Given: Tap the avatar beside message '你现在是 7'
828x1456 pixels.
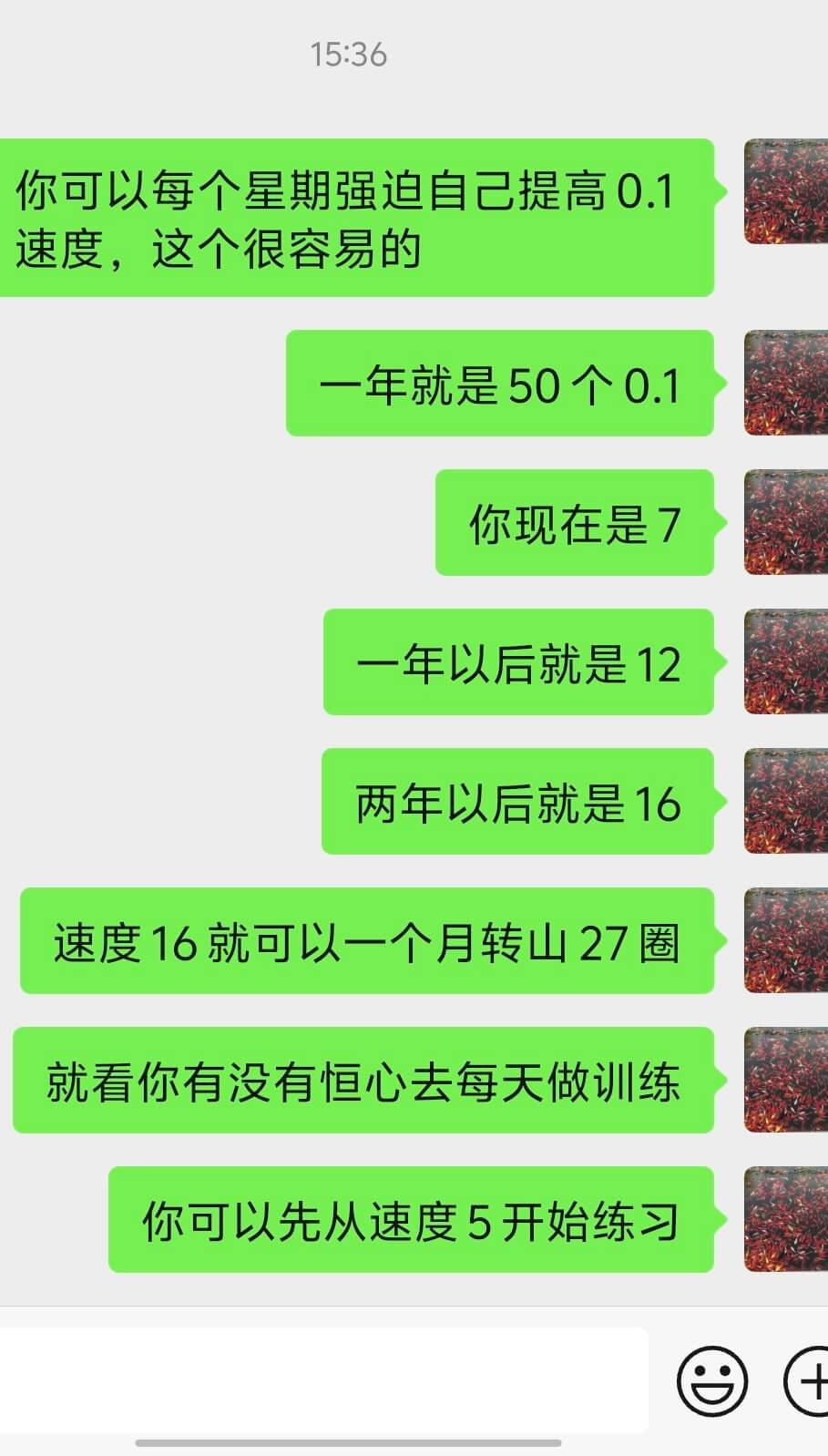Looking at the screenshot, I should coord(786,523).
